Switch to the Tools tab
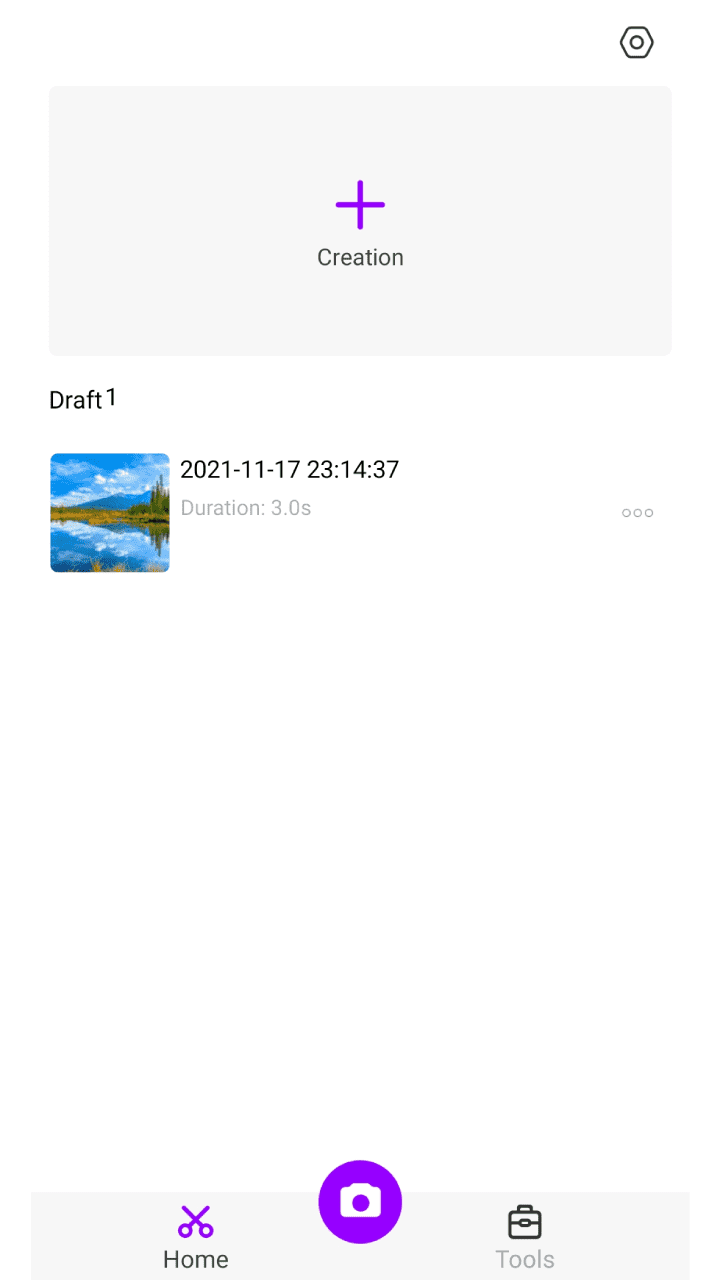The height and width of the screenshot is (1280, 720). [524, 1236]
